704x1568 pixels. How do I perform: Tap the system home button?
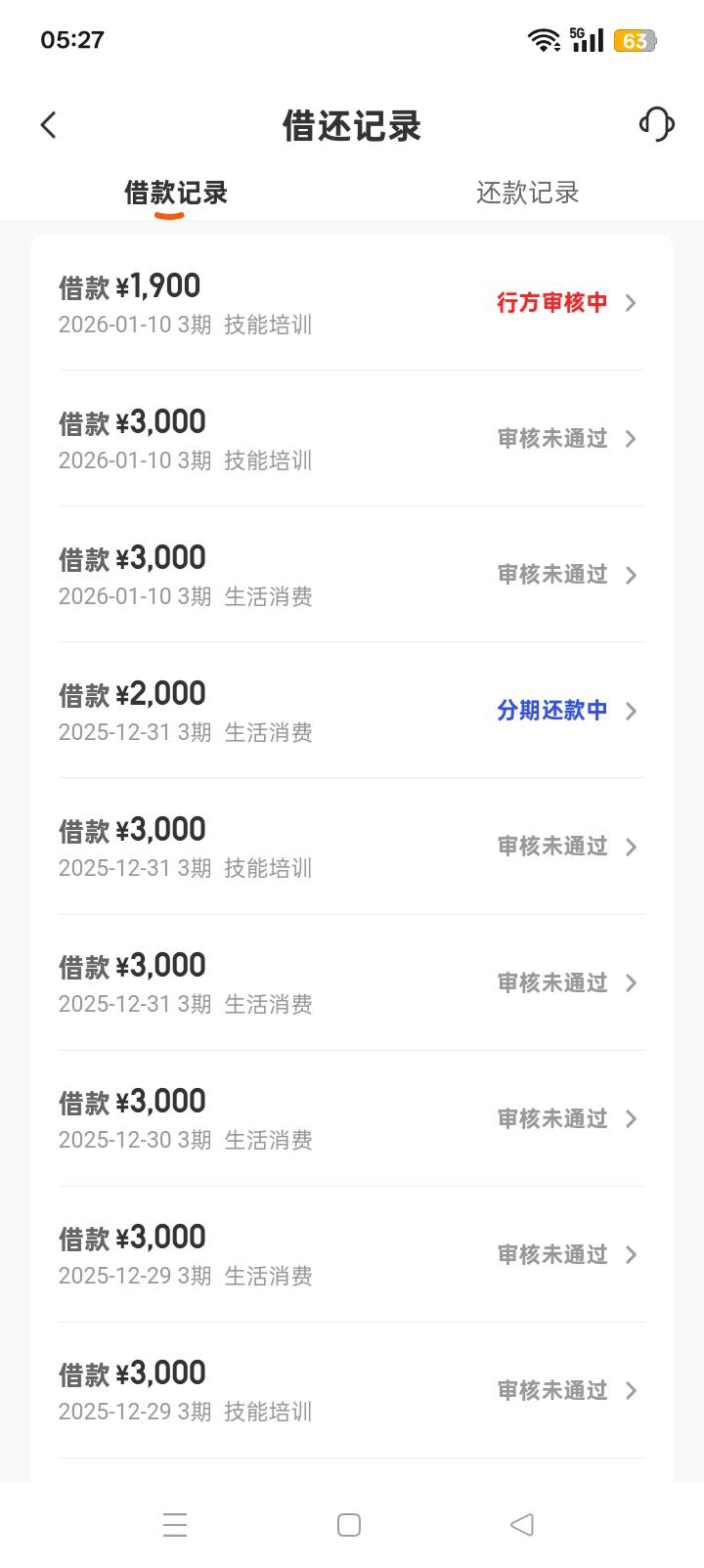[349, 1525]
